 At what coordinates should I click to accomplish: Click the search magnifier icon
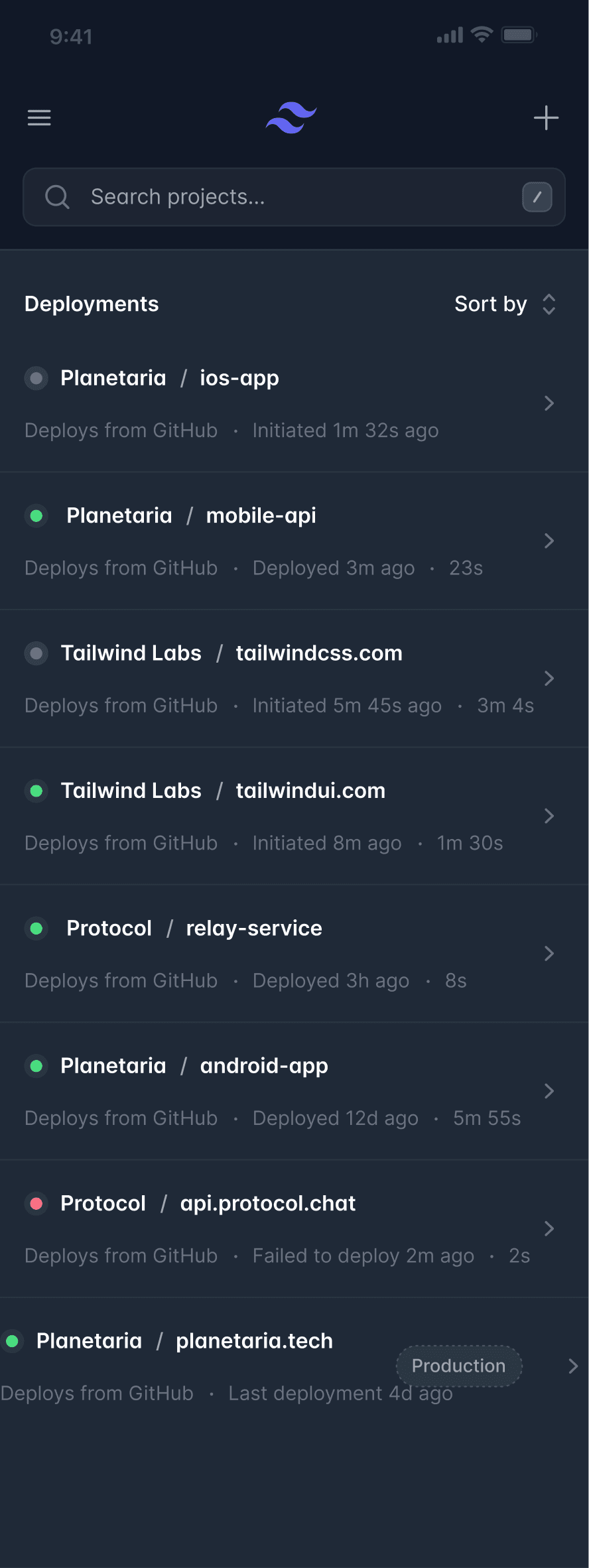coord(58,196)
